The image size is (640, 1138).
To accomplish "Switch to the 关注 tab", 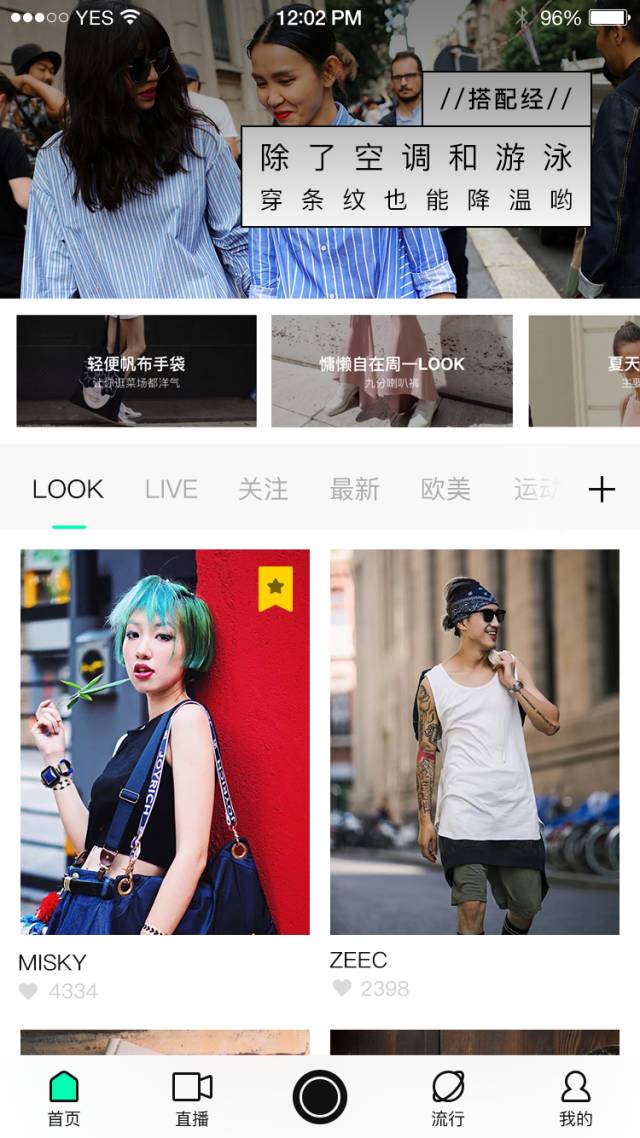I will pyautogui.click(x=263, y=489).
